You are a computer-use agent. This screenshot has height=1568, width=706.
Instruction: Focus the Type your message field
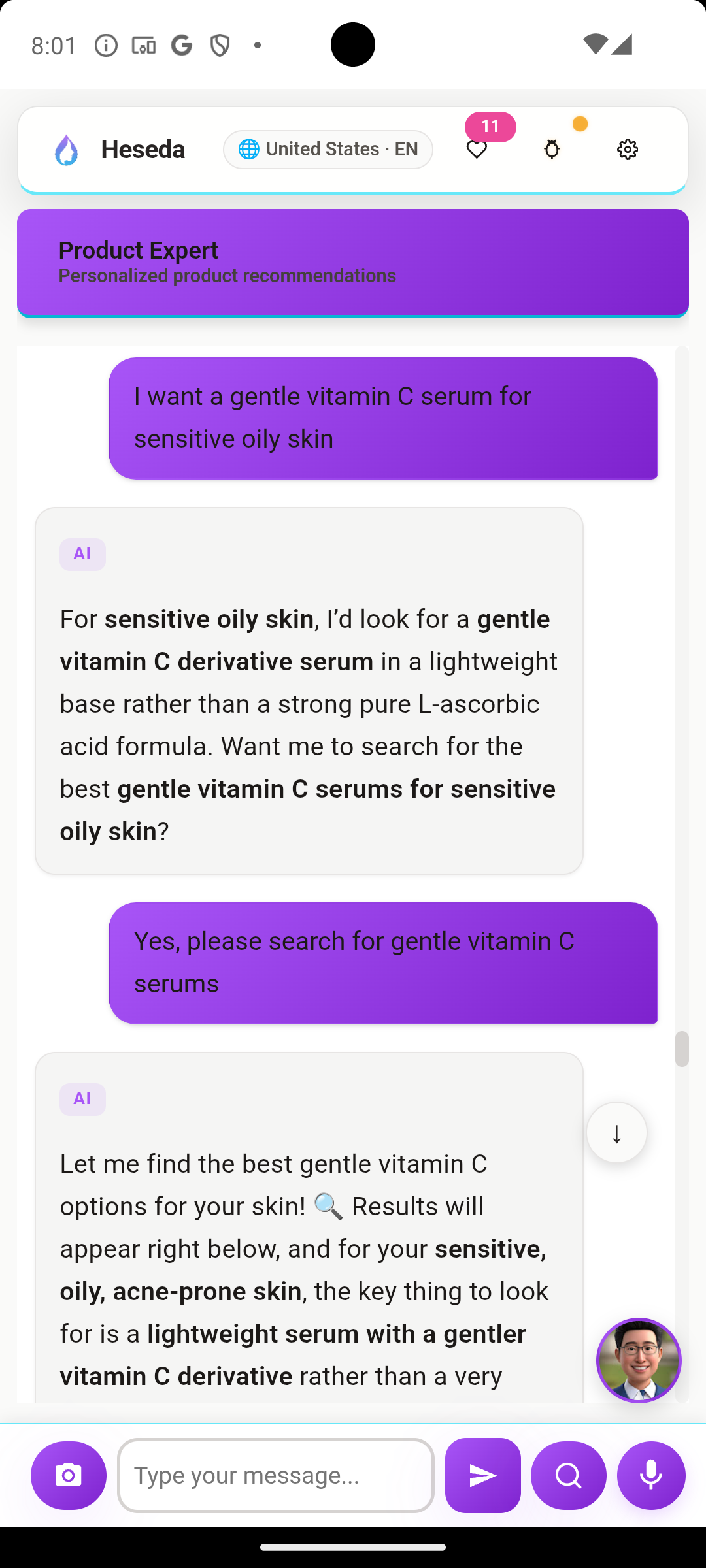(275, 1475)
